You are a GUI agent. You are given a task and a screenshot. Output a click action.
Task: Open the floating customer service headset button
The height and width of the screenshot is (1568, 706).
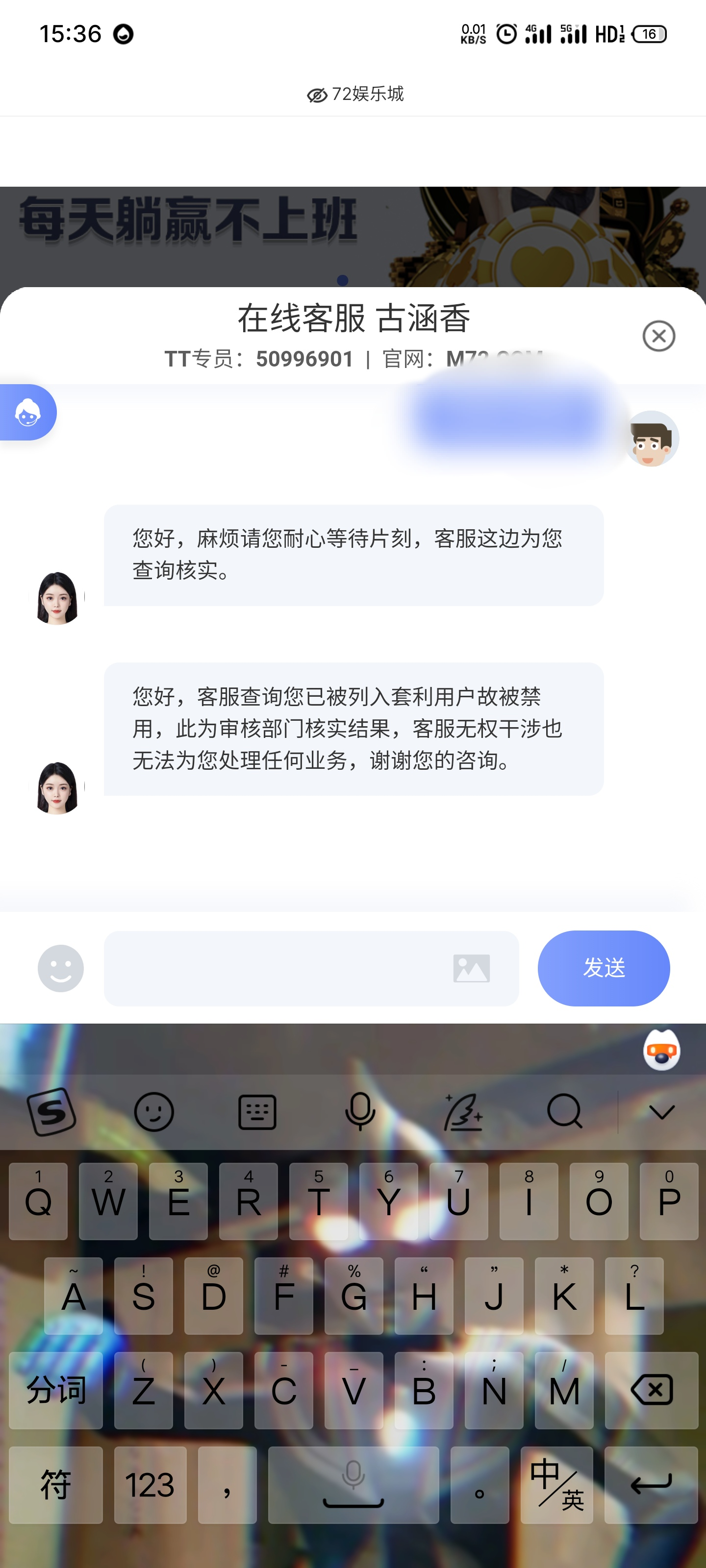point(27,413)
